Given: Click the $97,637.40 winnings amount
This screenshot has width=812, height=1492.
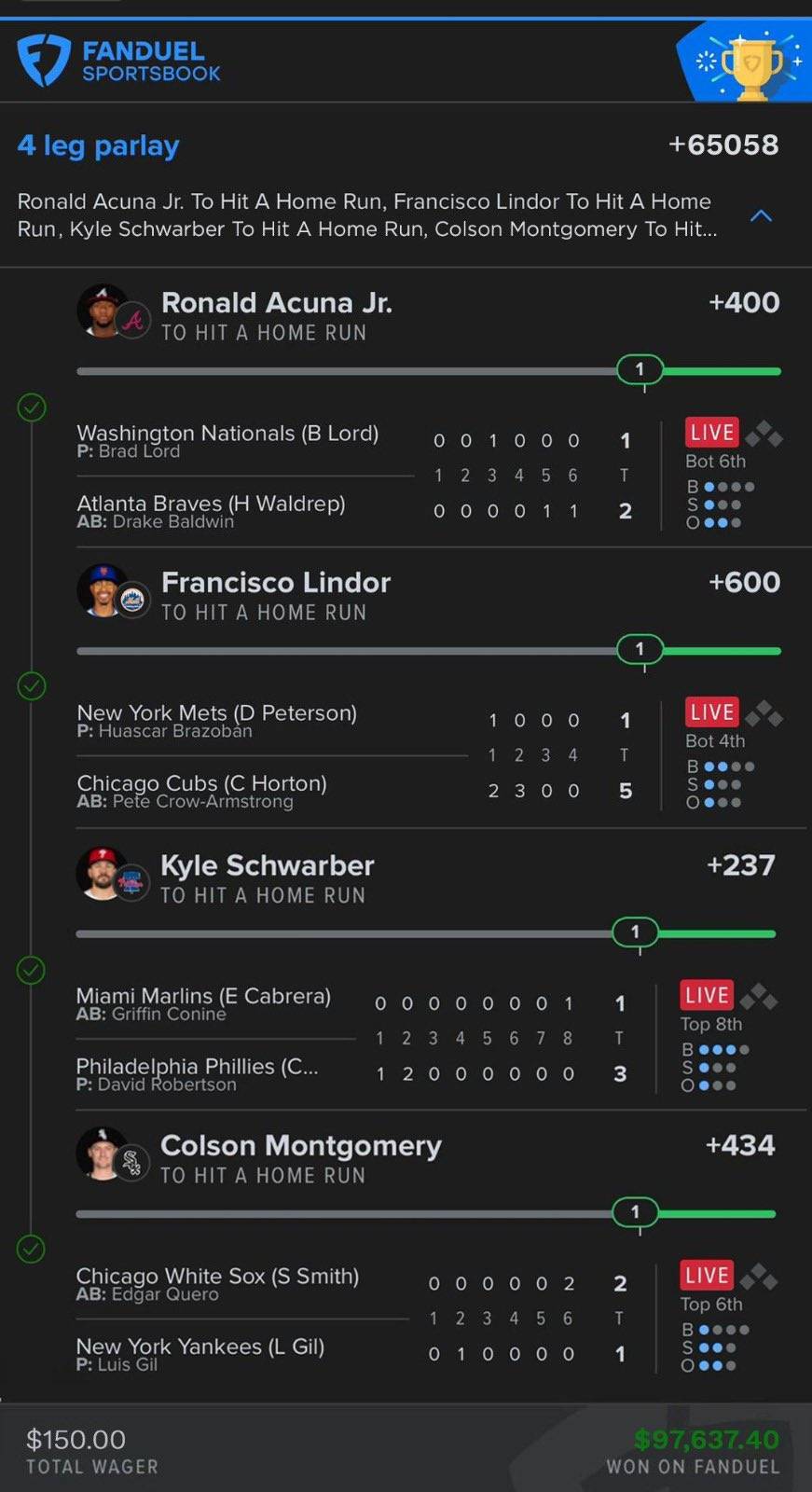Looking at the screenshot, I should point(709,1439).
